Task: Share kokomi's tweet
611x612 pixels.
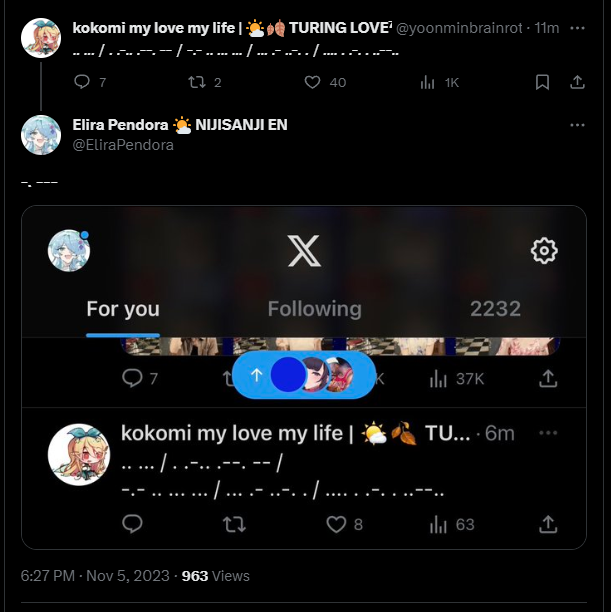Action: (577, 82)
